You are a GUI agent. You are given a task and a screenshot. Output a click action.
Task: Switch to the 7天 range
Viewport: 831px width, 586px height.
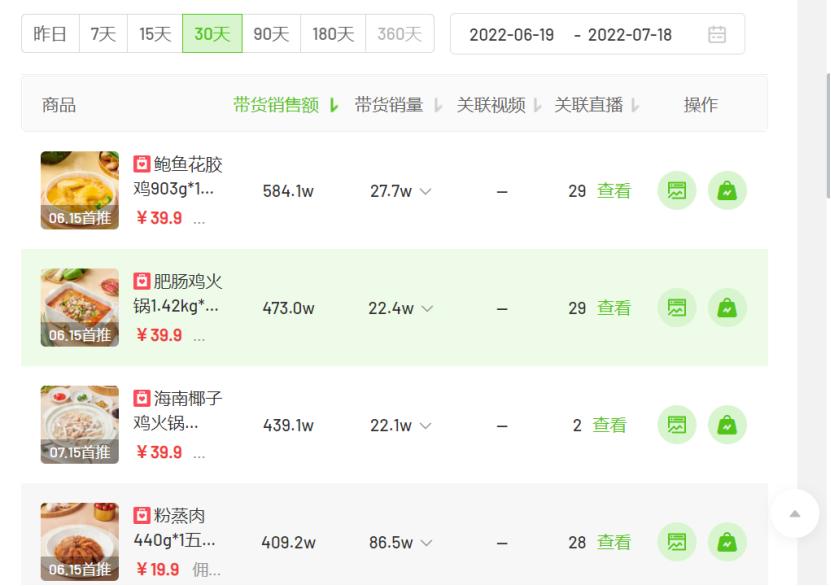[x=103, y=34]
